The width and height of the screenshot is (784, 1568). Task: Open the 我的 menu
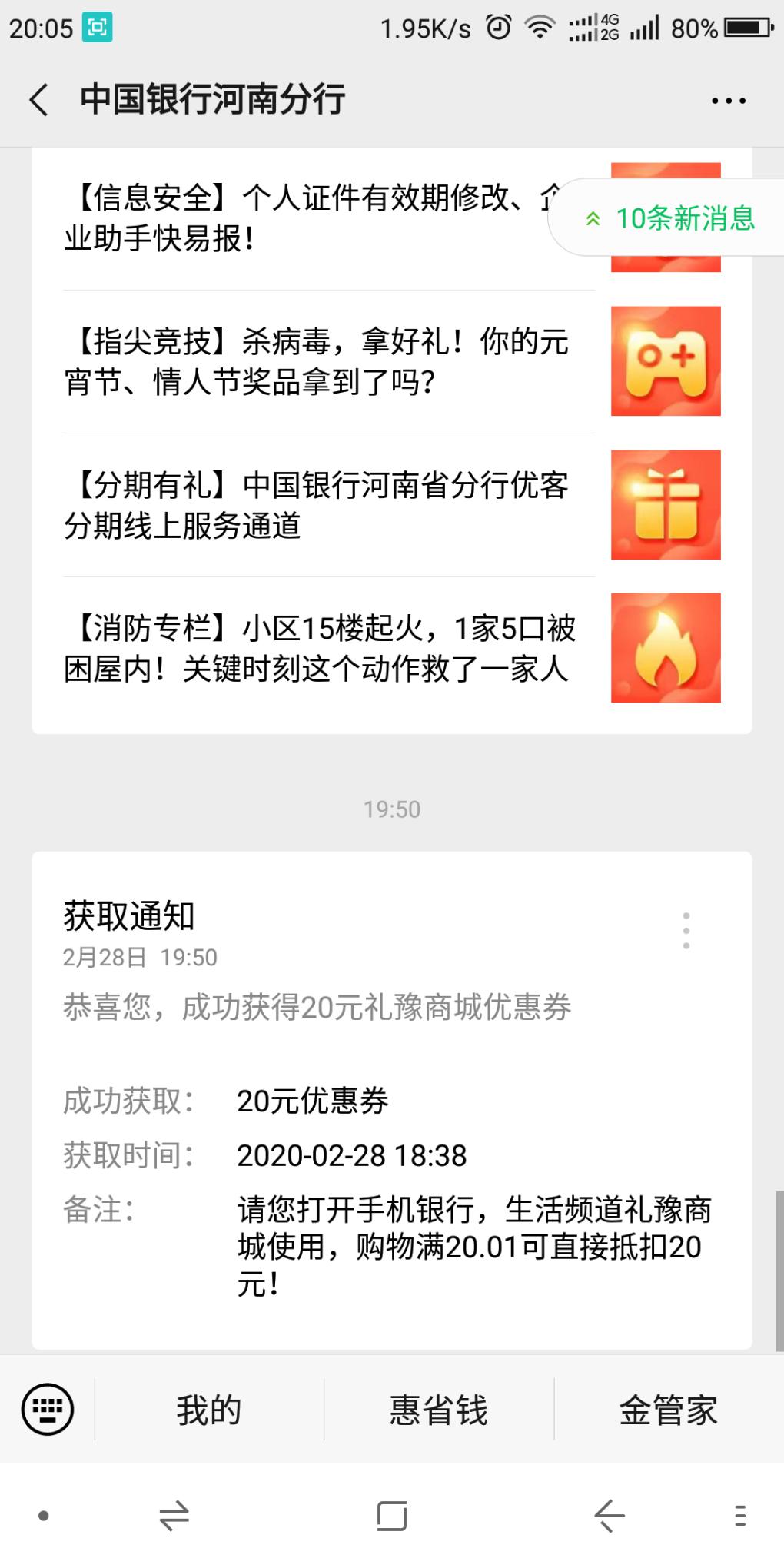(x=209, y=1410)
